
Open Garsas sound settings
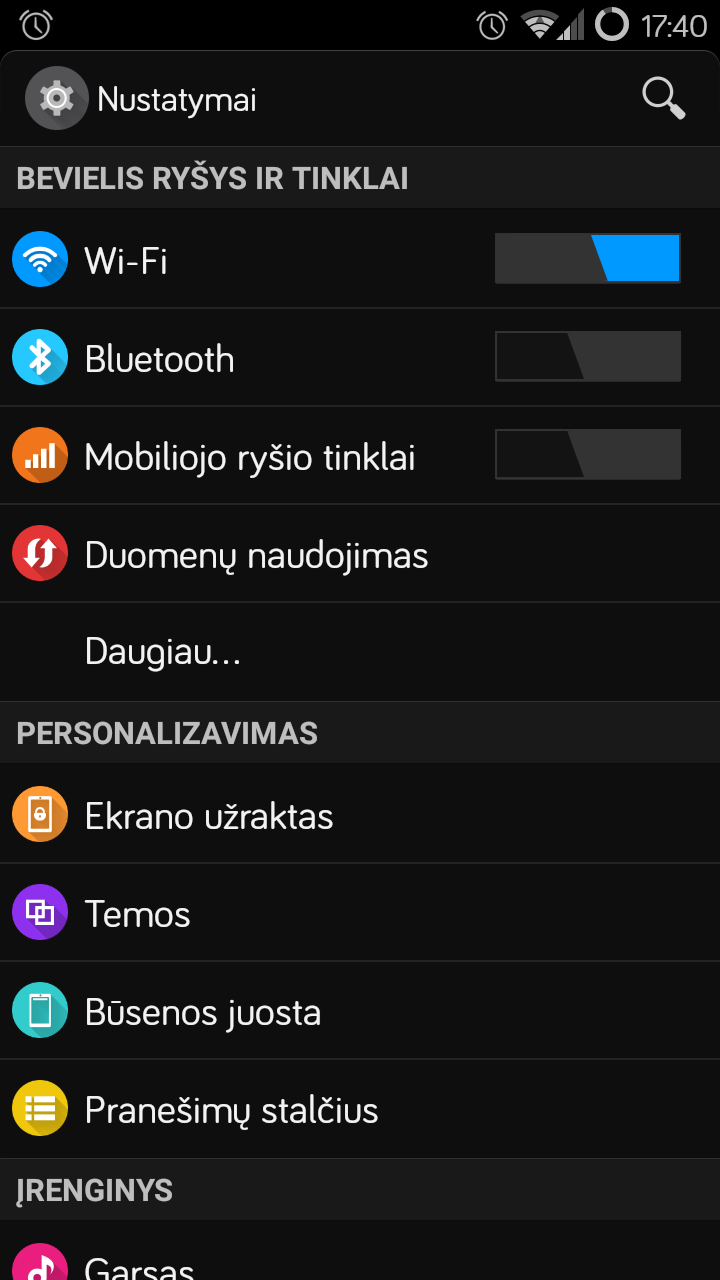[360, 1252]
